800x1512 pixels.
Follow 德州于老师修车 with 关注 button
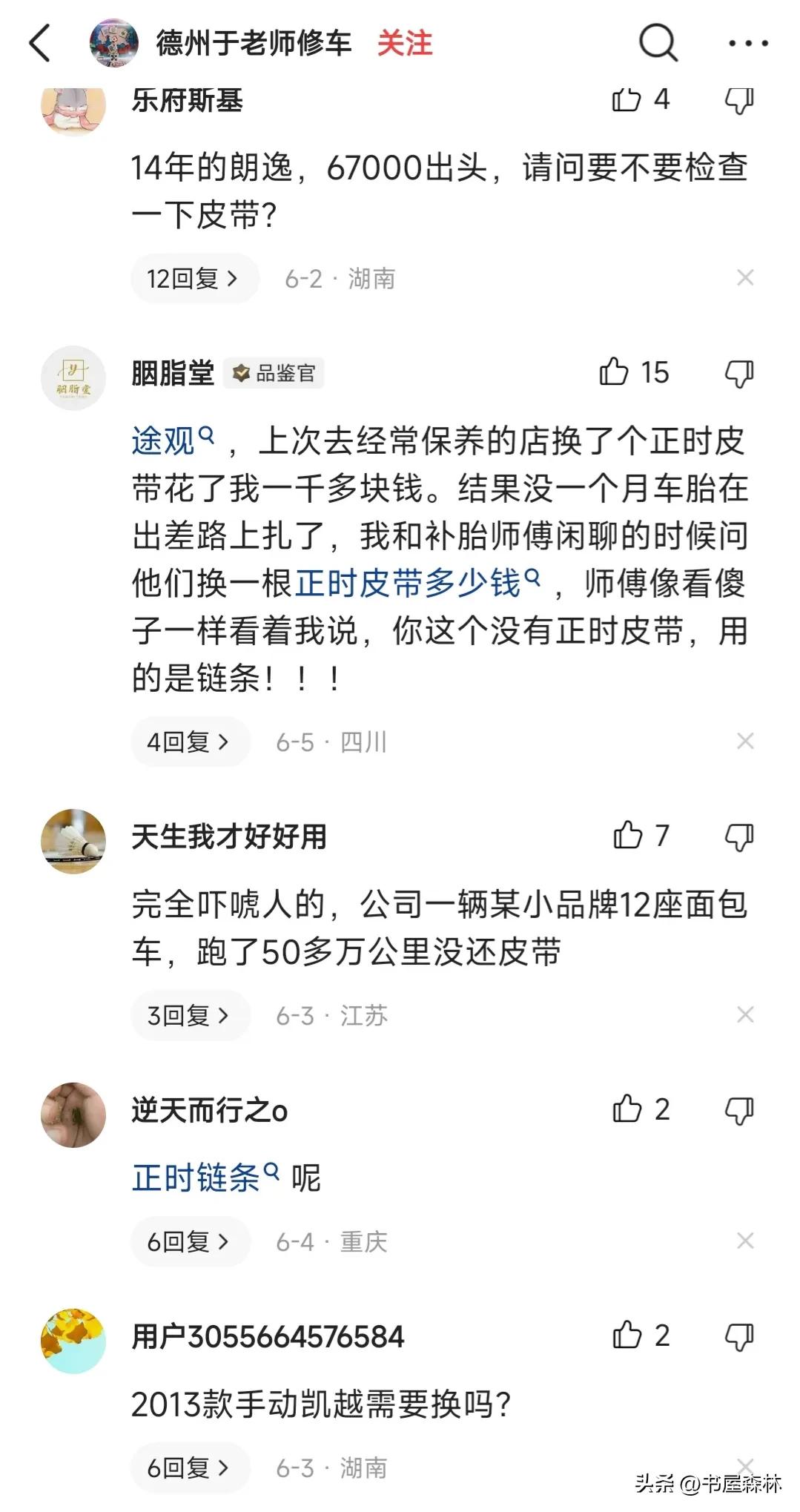(x=404, y=43)
